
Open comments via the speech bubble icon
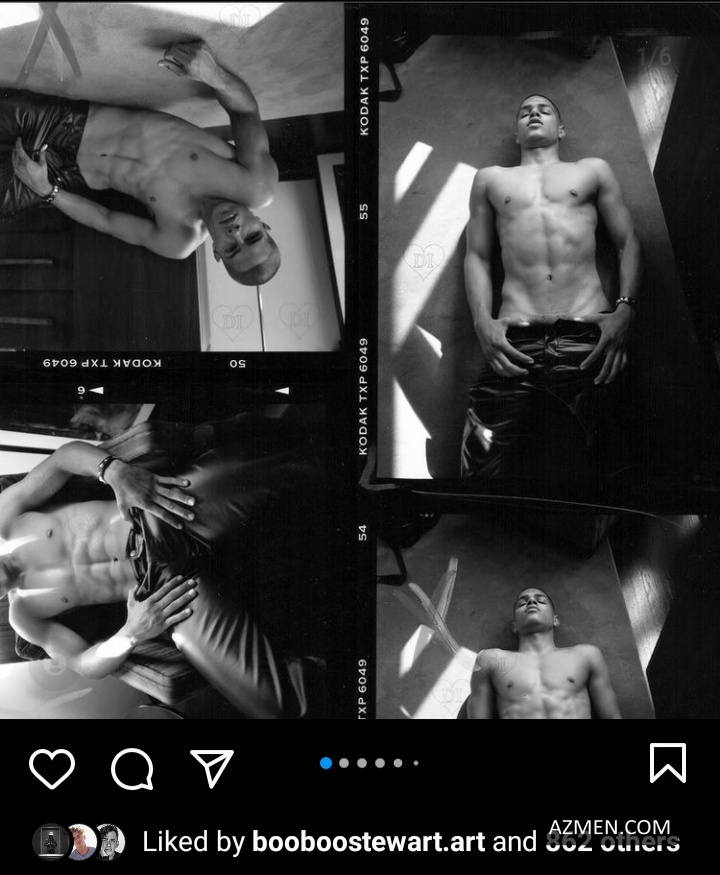132,768
